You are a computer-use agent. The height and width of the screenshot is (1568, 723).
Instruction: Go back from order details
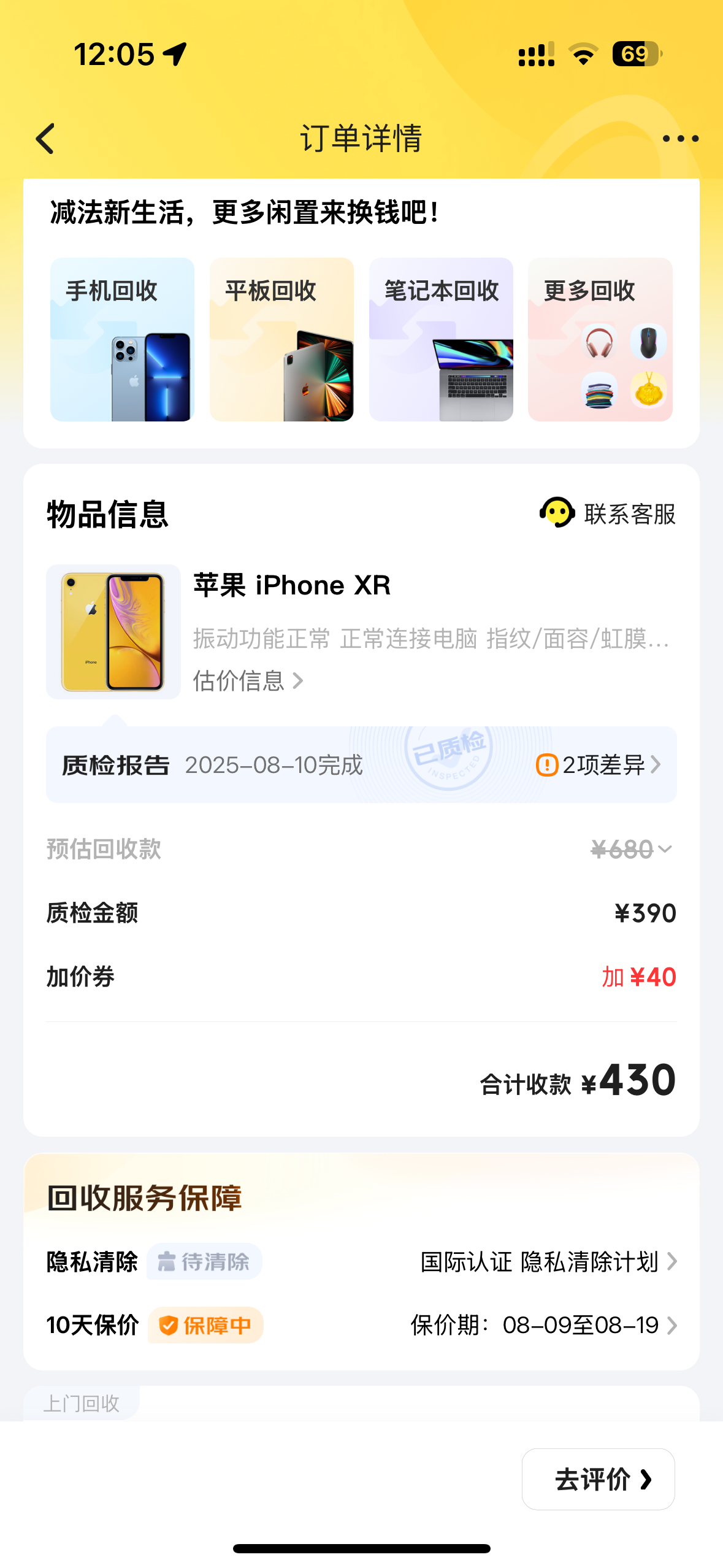pyautogui.click(x=46, y=139)
